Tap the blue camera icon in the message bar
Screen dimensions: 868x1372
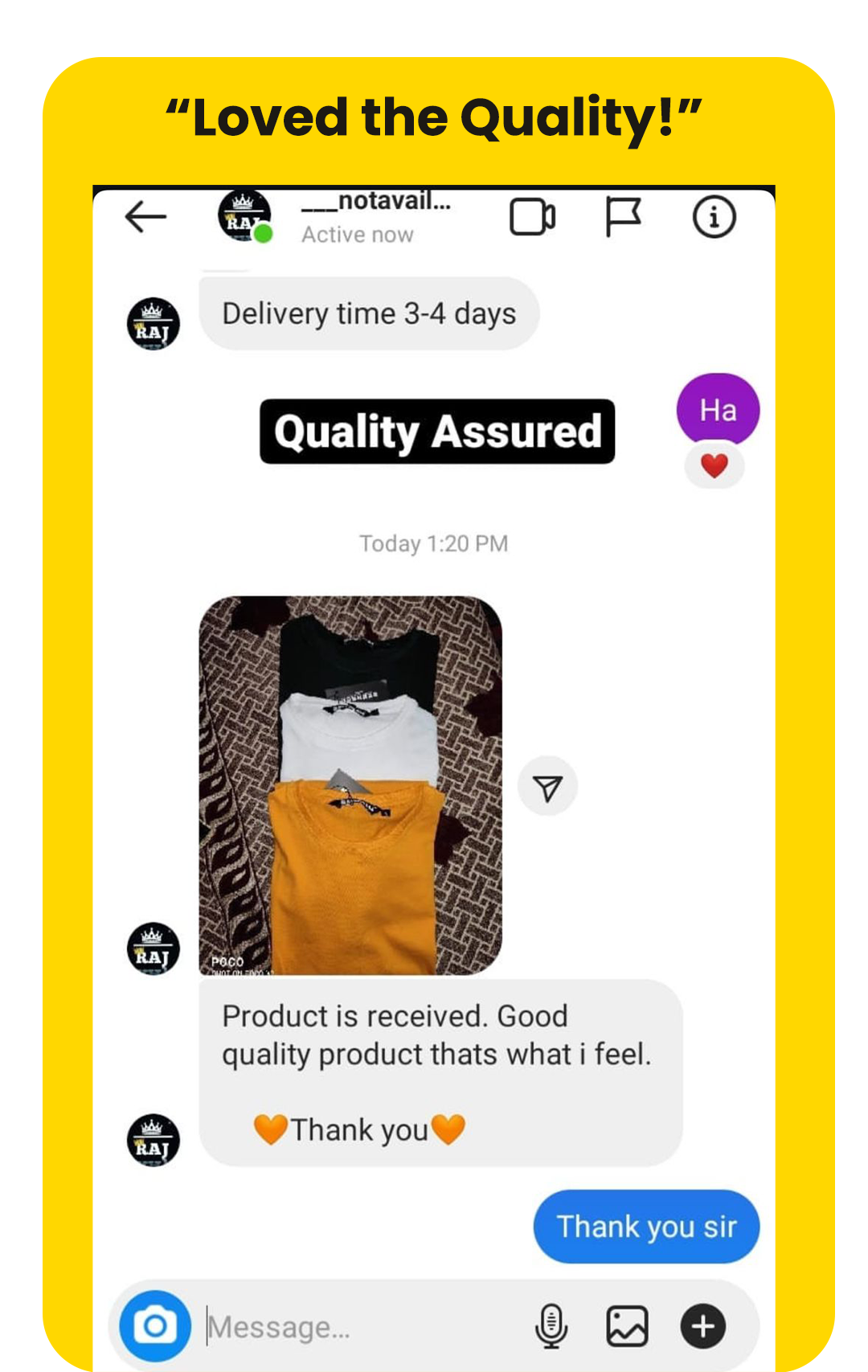click(x=154, y=1326)
